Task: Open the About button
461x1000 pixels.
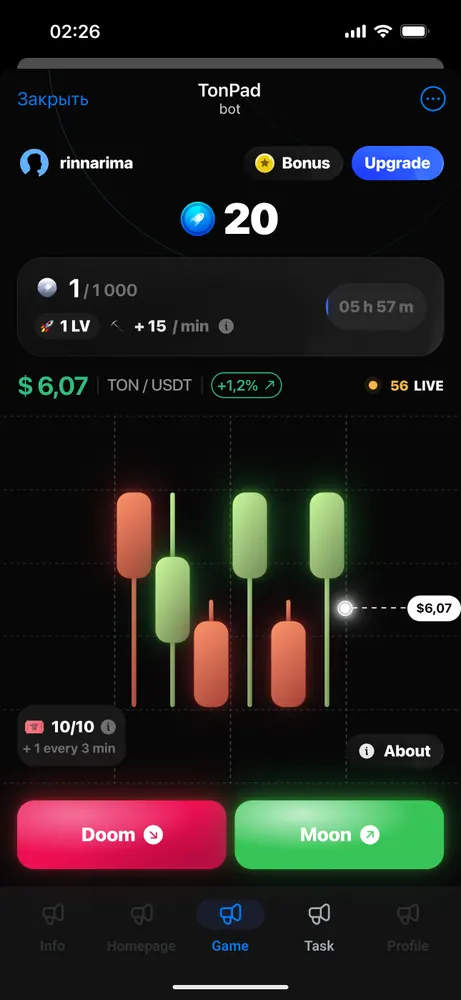Action: click(x=395, y=751)
